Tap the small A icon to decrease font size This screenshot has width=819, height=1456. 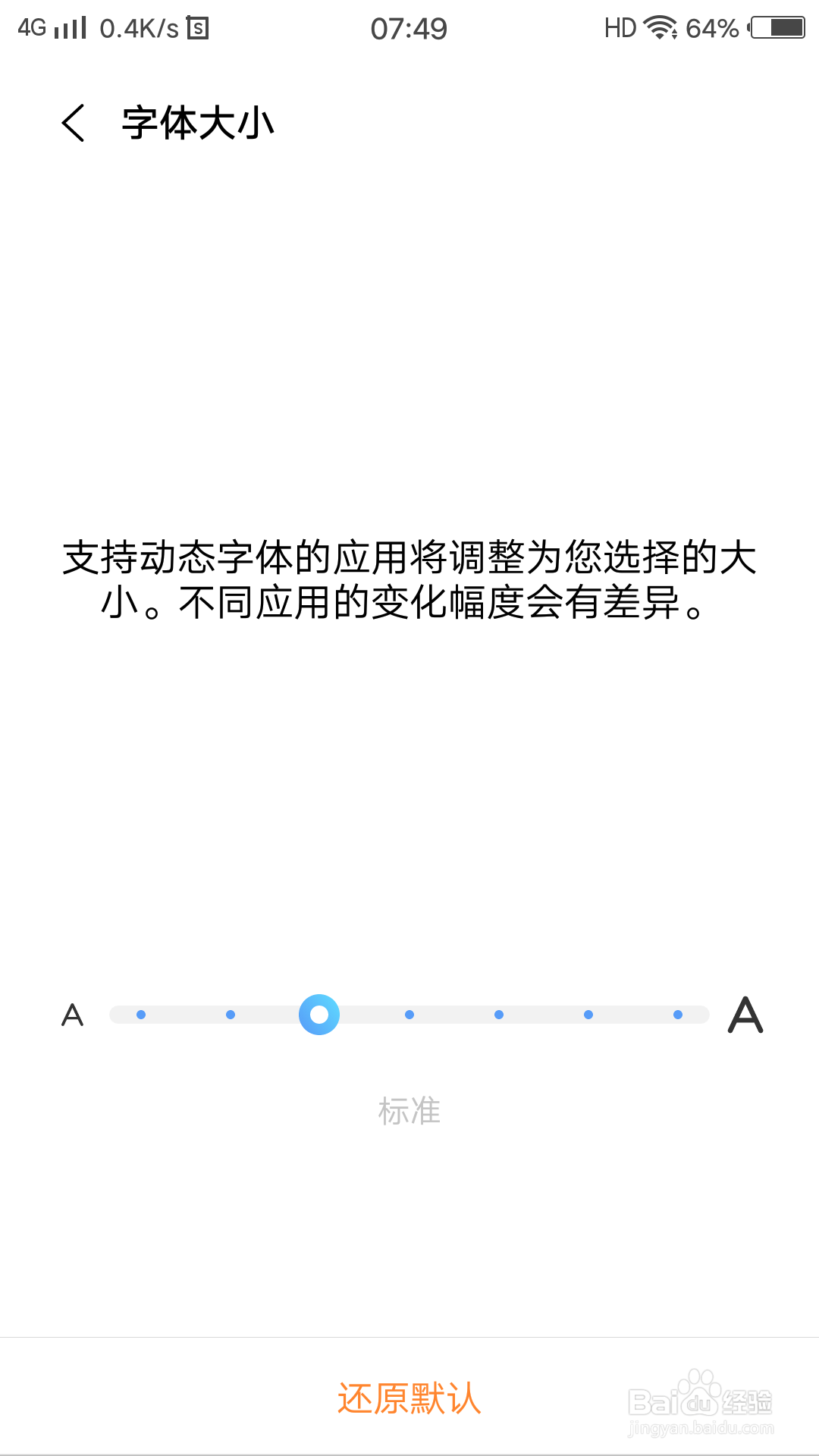[72, 1015]
